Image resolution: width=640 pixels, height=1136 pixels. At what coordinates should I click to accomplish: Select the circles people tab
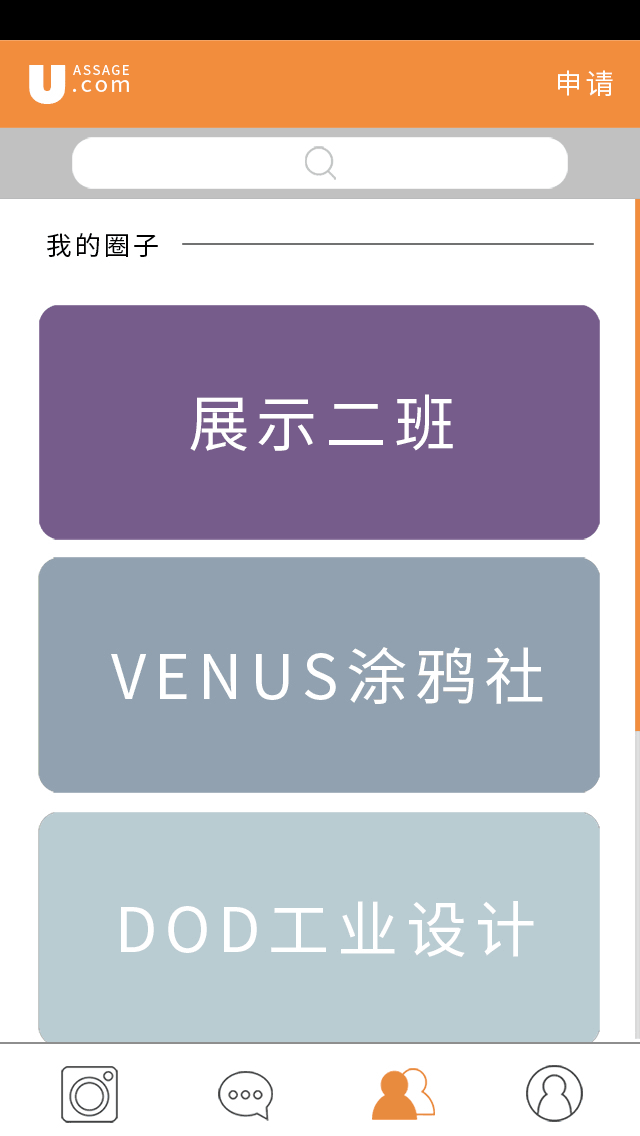(402, 1094)
